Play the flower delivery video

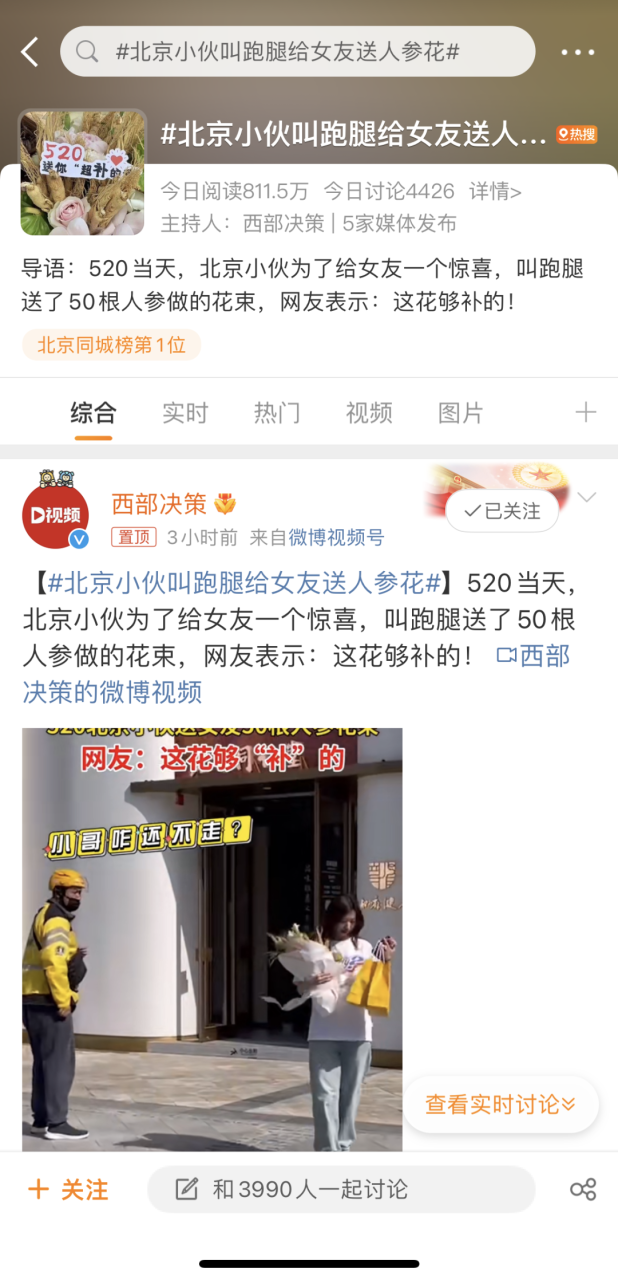(212, 940)
